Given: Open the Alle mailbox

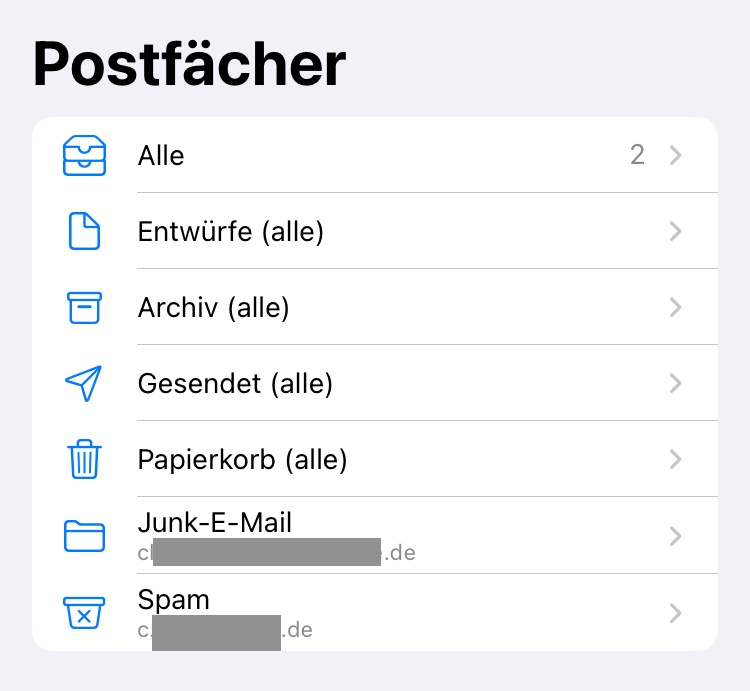Looking at the screenshot, I should [x=375, y=155].
